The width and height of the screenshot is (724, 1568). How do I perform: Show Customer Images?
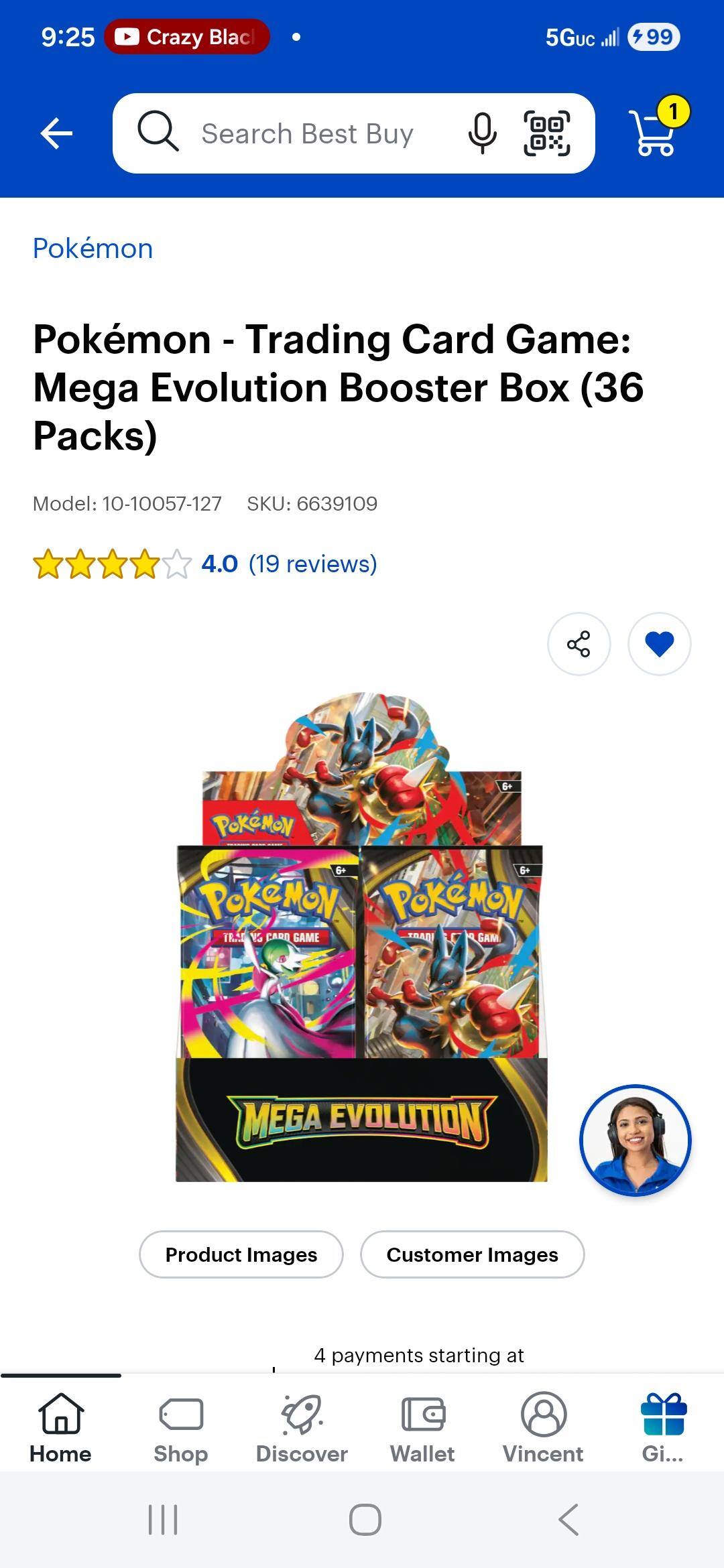click(472, 1254)
